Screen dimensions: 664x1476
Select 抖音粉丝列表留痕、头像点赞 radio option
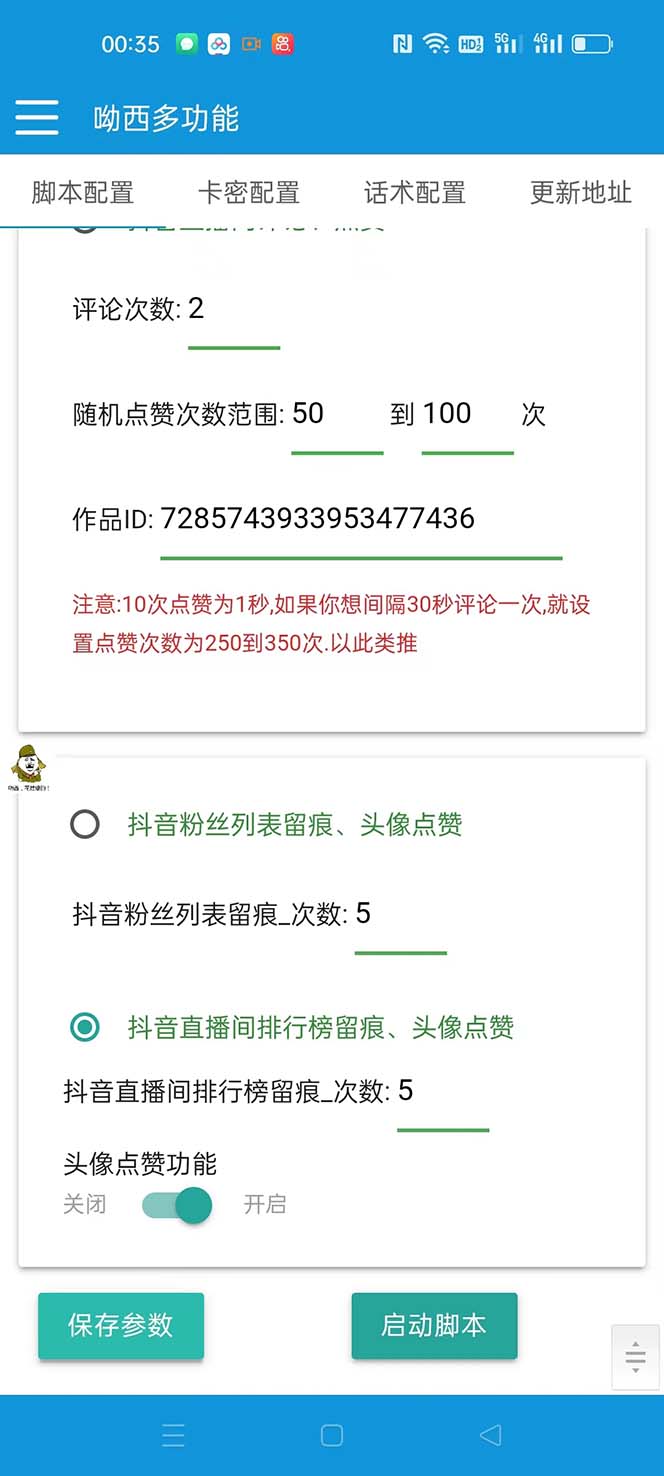click(x=85, y=824)
